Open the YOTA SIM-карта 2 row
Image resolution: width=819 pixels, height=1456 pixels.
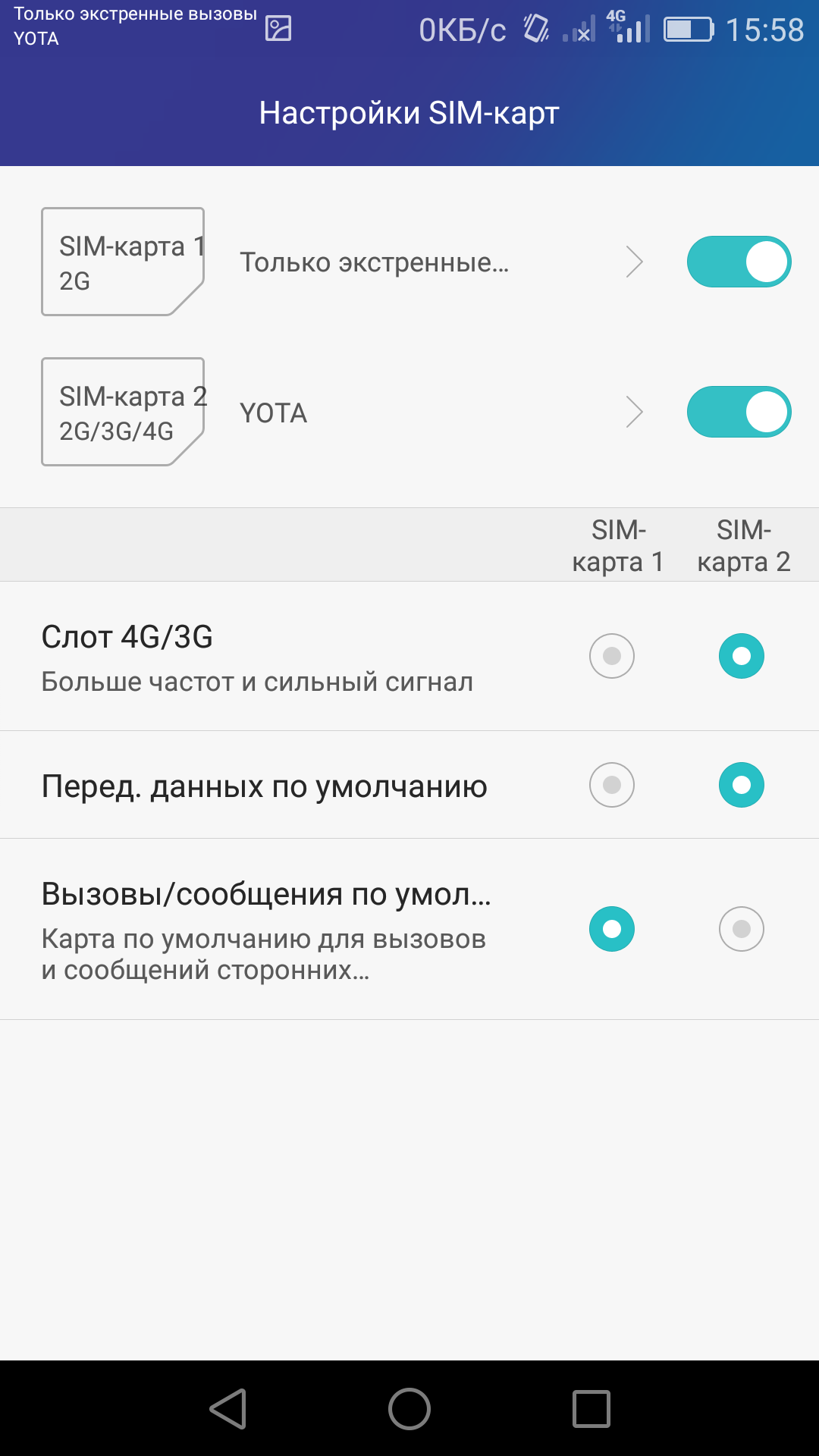point(343,412)
